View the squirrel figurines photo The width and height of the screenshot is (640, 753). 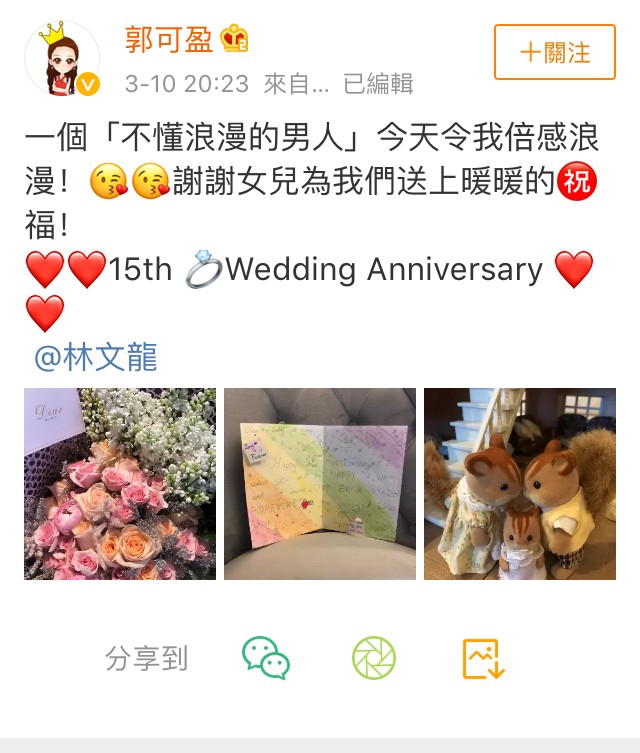pyautogui.click(x=519, y=484)
